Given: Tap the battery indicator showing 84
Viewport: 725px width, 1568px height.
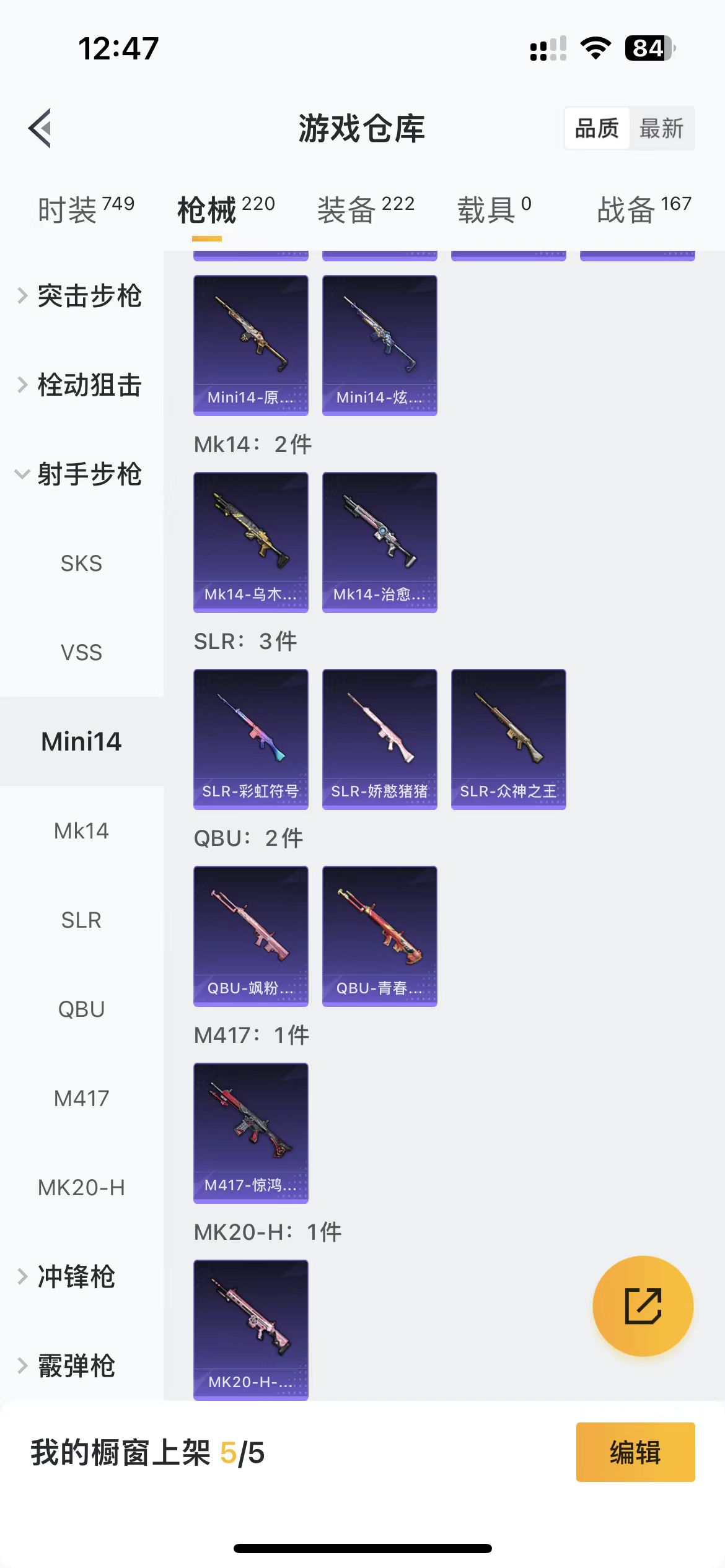Looking at the screenshot, I should click(647, 46).
